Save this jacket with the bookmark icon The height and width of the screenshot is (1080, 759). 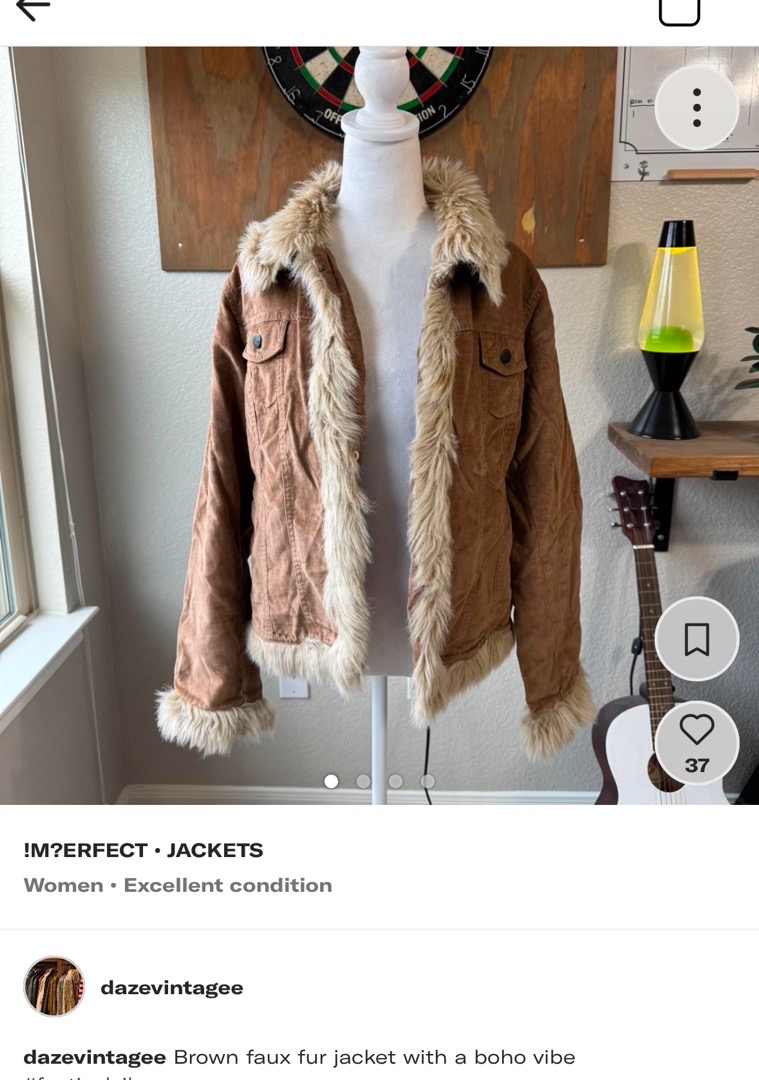pos(697,639)
